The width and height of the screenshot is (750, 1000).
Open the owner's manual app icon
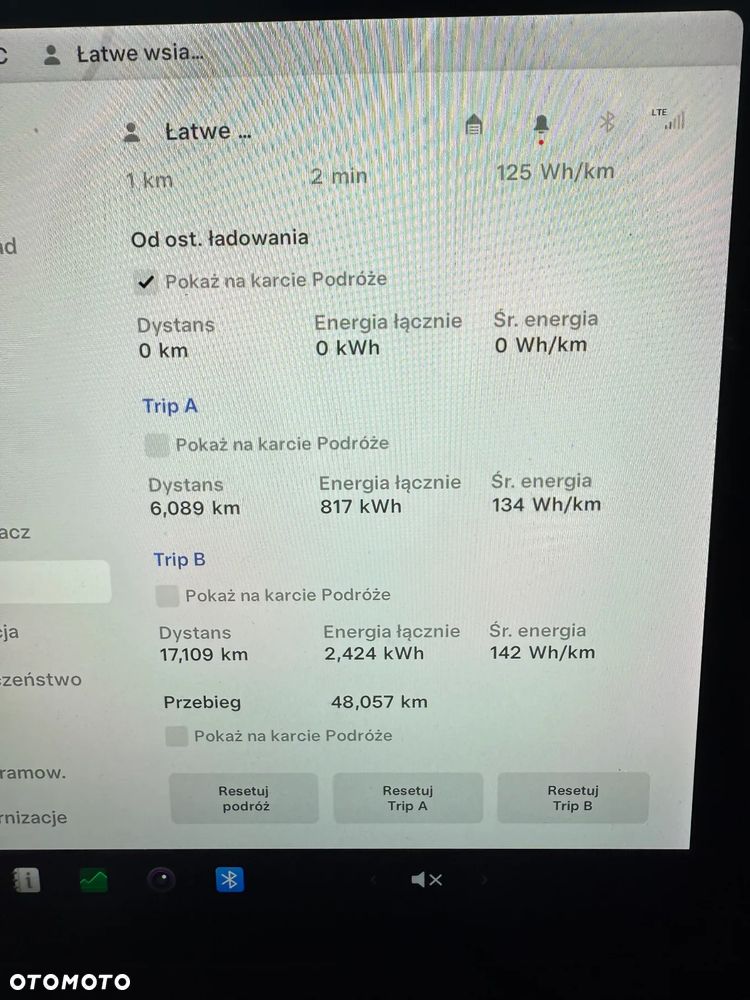(27, 880)
